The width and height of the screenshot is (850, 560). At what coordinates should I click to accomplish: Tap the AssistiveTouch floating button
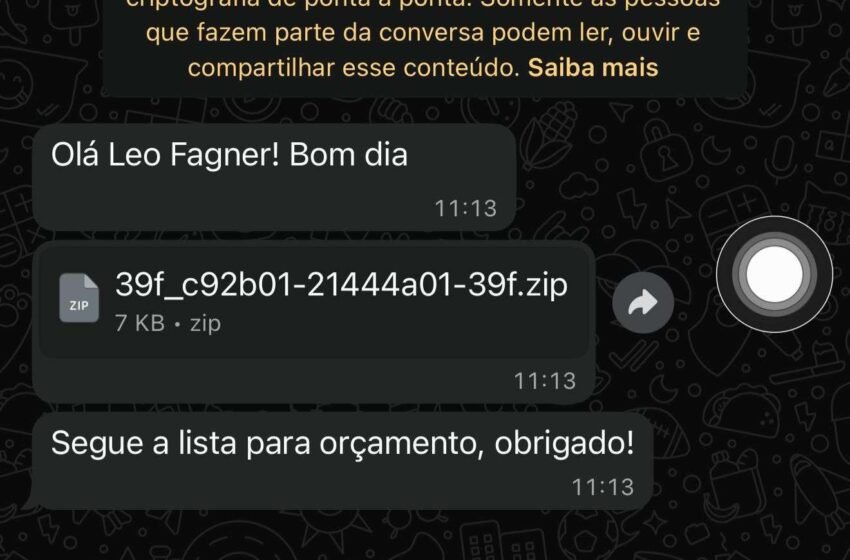click(773, 273)
